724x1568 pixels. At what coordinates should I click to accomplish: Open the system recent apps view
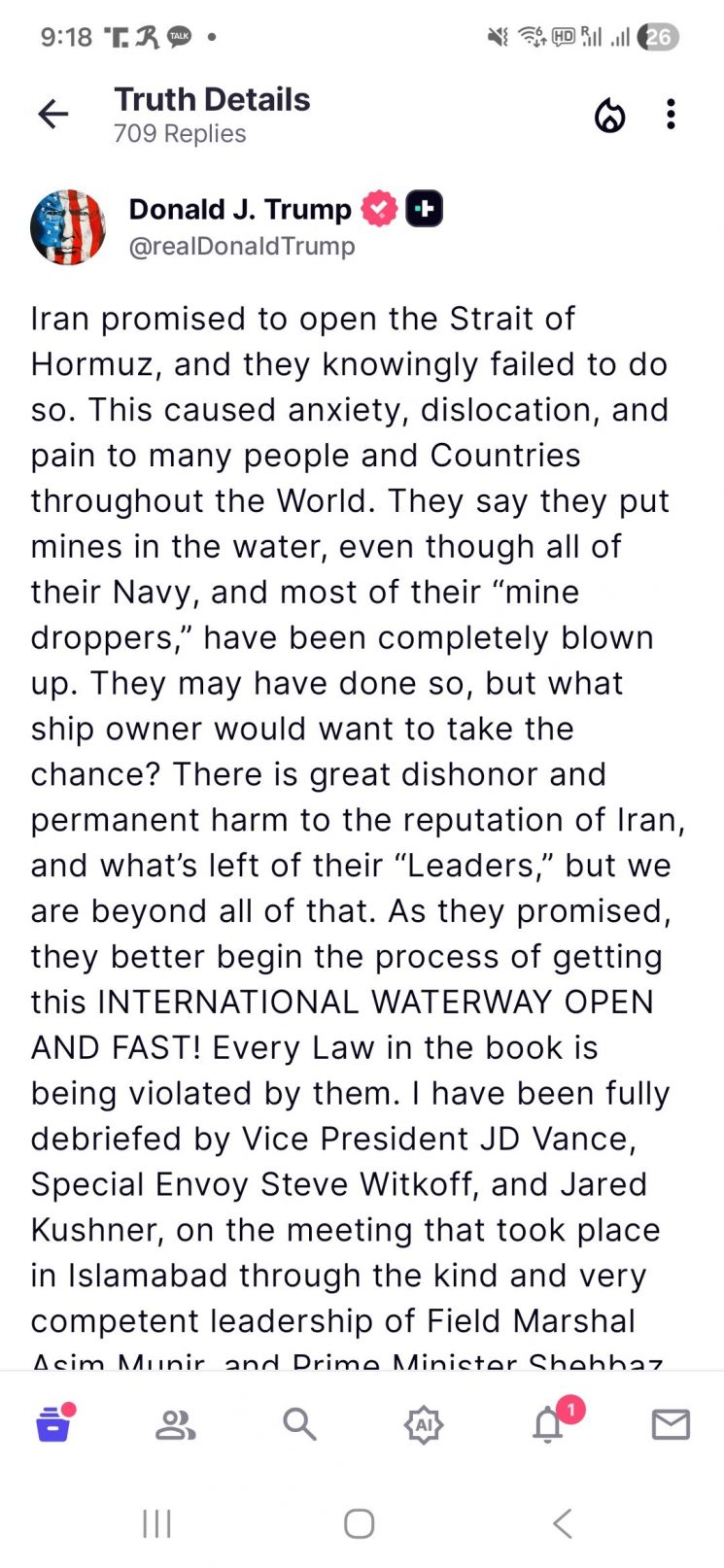pyautogui.click(x=156, y=1523)
